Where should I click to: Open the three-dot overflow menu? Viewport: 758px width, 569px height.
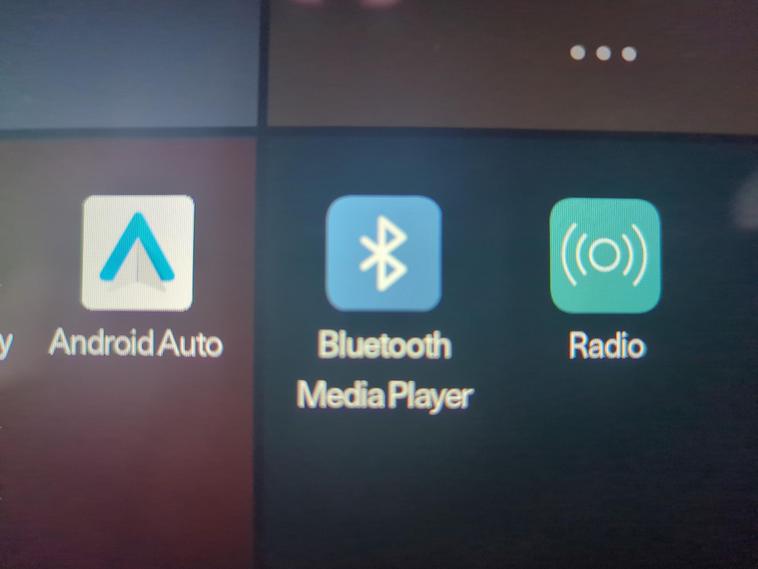click(x=603, y=54)
